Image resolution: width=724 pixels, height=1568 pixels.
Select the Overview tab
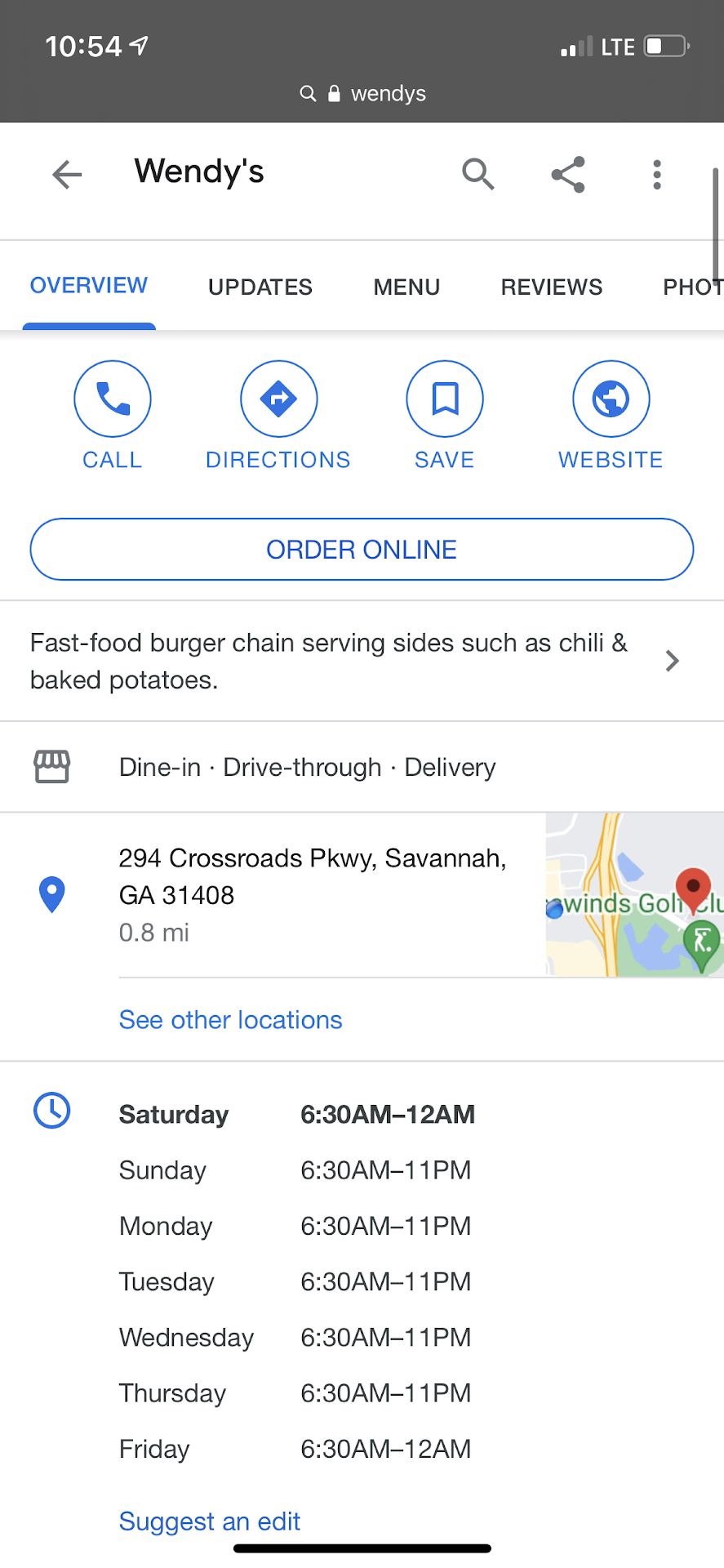pyautogui.click(x=89, y=286)
